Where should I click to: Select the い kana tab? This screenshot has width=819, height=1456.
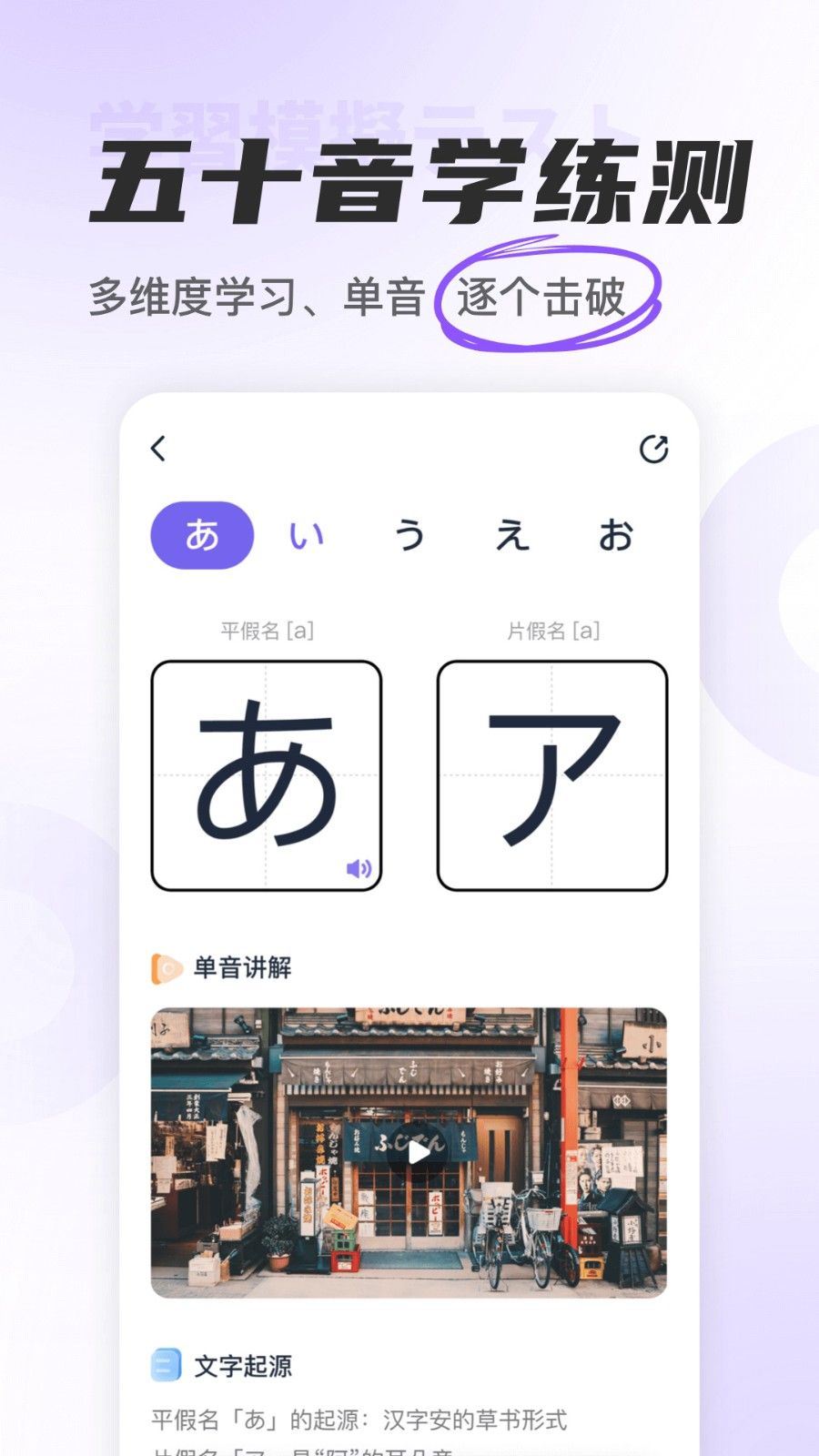[x=307, y=535]
